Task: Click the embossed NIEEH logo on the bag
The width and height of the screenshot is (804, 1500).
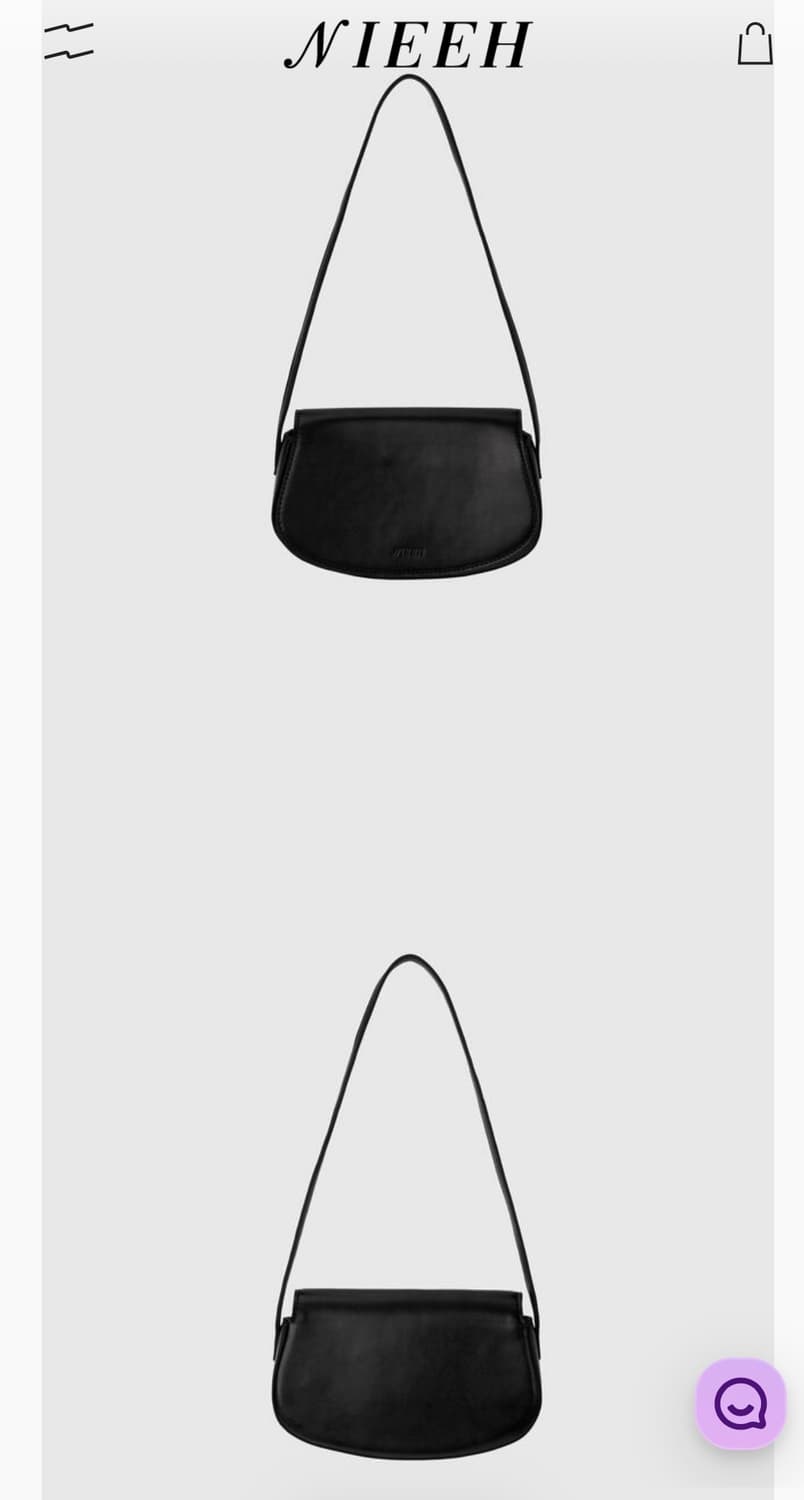Action: tap(409, 554)
